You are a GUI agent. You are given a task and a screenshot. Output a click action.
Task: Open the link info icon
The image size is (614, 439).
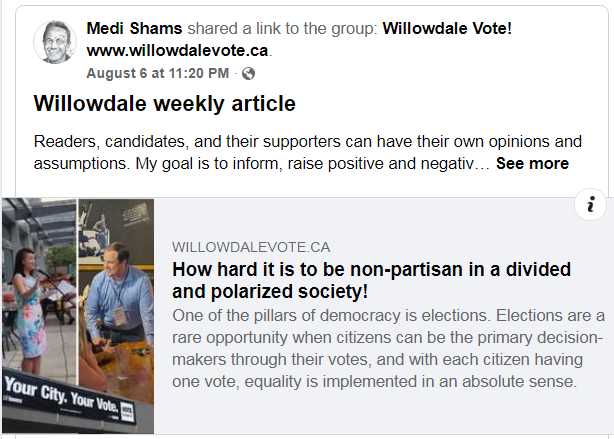tap(590, 204)
